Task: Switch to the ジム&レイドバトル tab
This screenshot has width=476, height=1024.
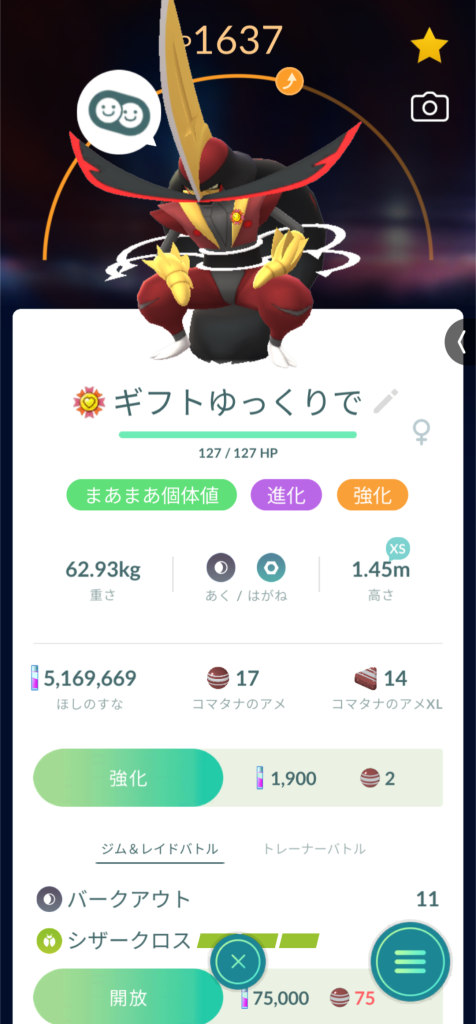Action: pos(160,849)
